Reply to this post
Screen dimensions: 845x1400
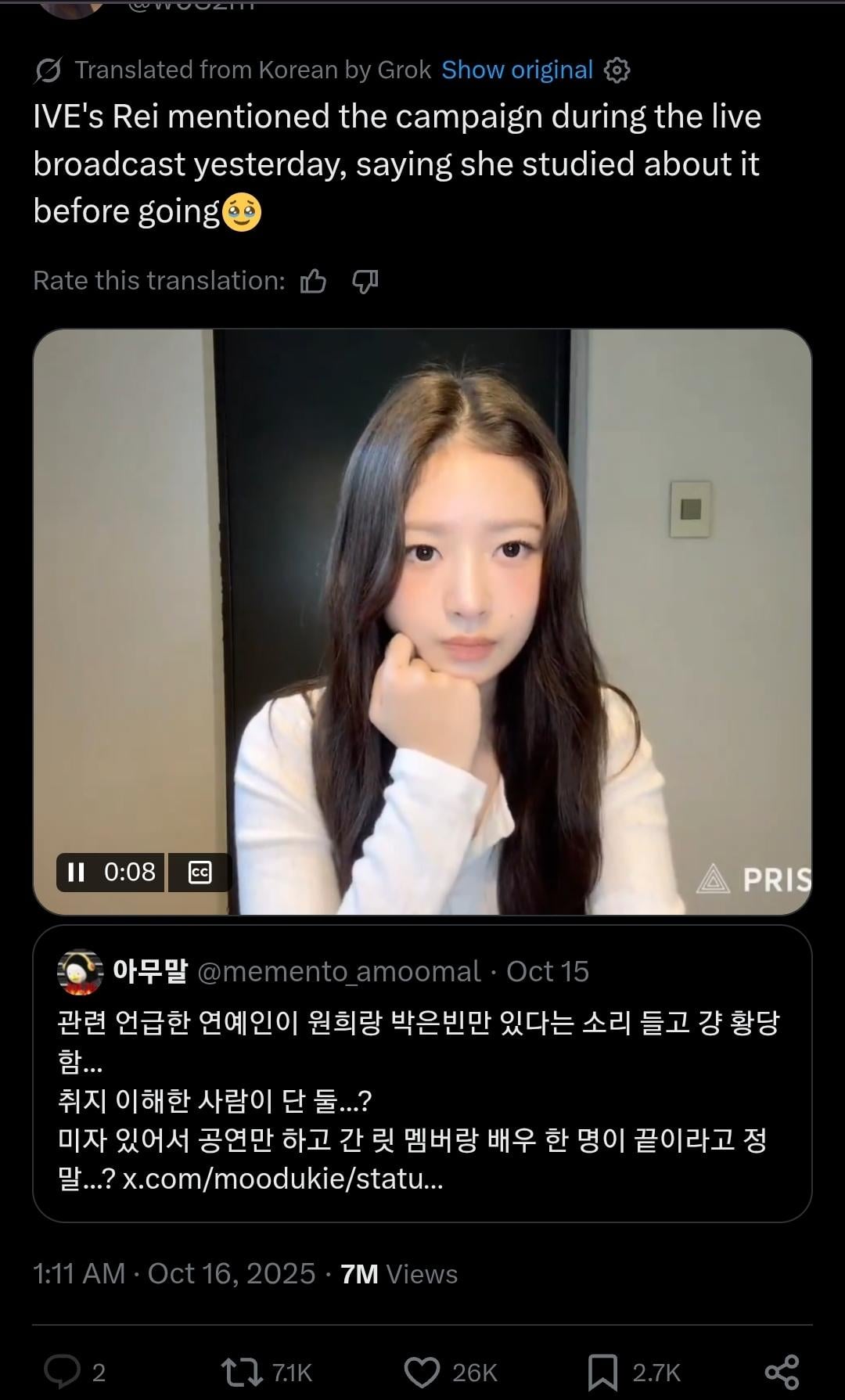63,1372
